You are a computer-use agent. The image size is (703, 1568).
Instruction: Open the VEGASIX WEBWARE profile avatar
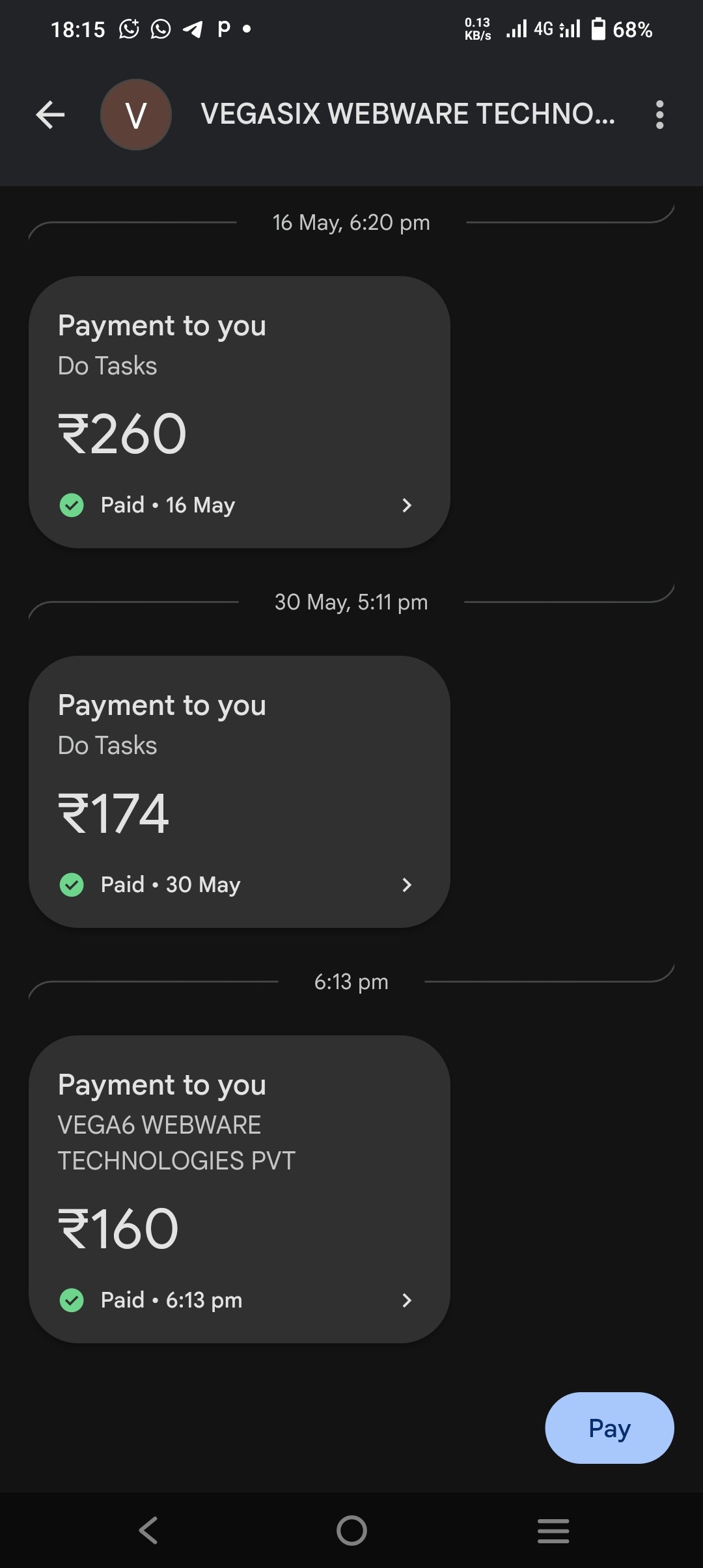coord(135,115)
